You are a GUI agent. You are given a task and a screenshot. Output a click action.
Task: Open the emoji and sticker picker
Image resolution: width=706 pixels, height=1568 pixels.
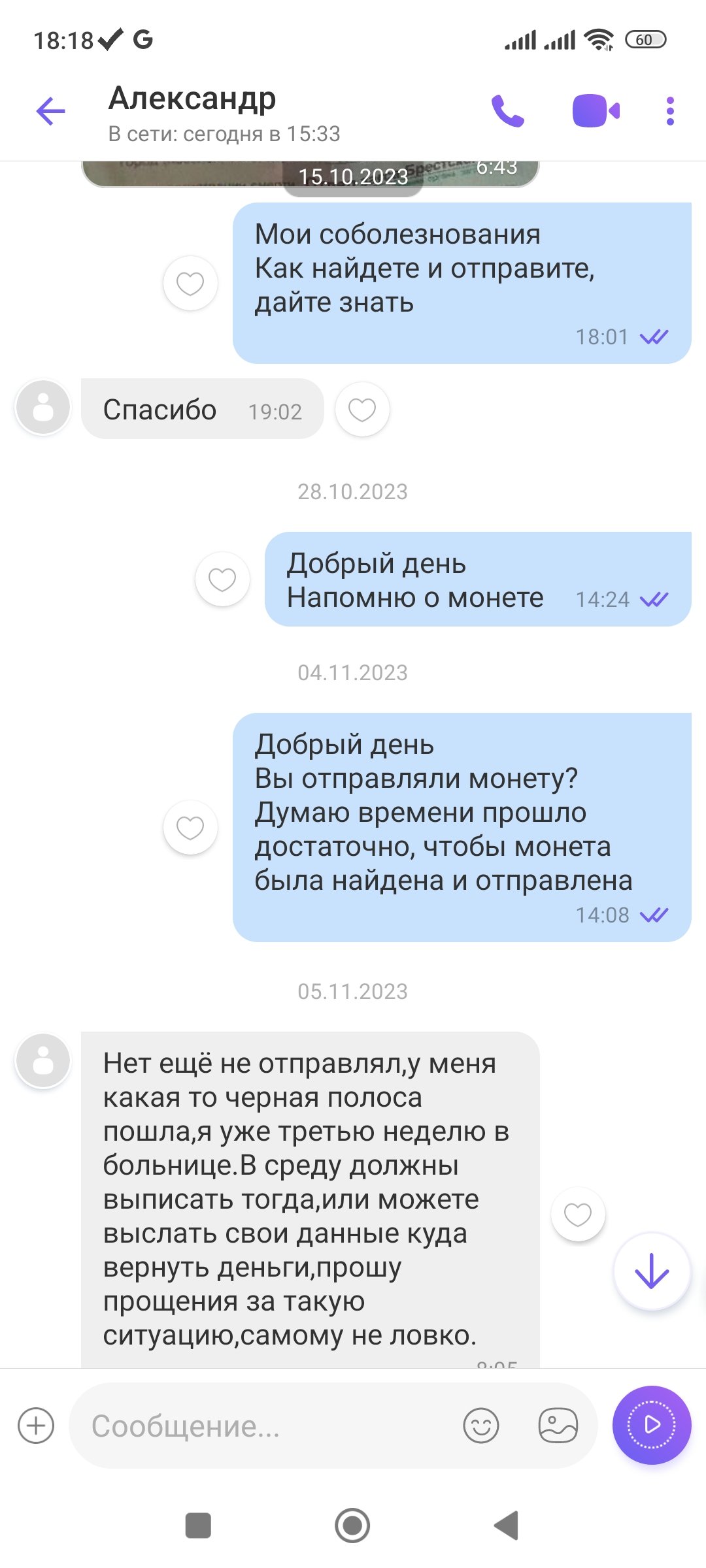(x=481, y=1426)
